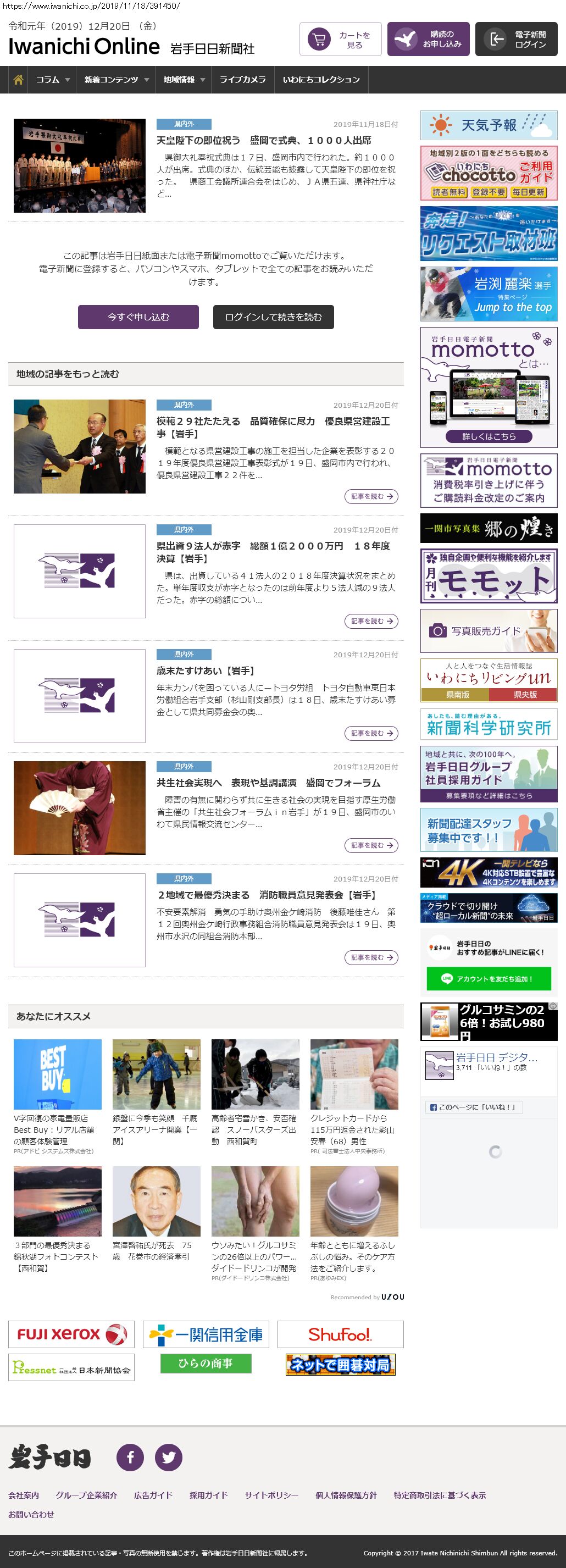The image size is (566, 1568).
Task: Visit the Twitter icon in footer
Action: [x=169, y=1457]
